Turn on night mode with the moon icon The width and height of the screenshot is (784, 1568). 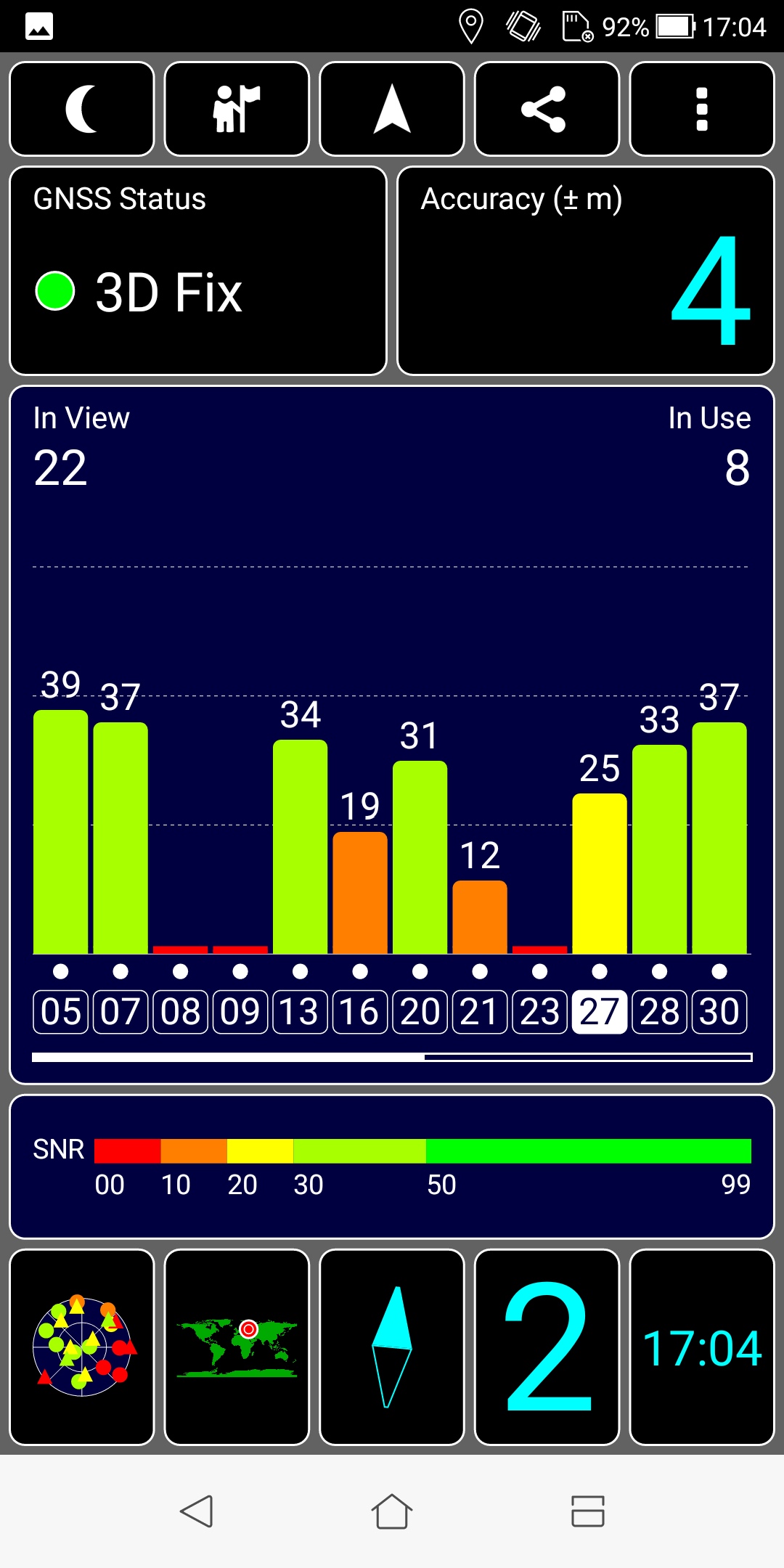(82, 109)
